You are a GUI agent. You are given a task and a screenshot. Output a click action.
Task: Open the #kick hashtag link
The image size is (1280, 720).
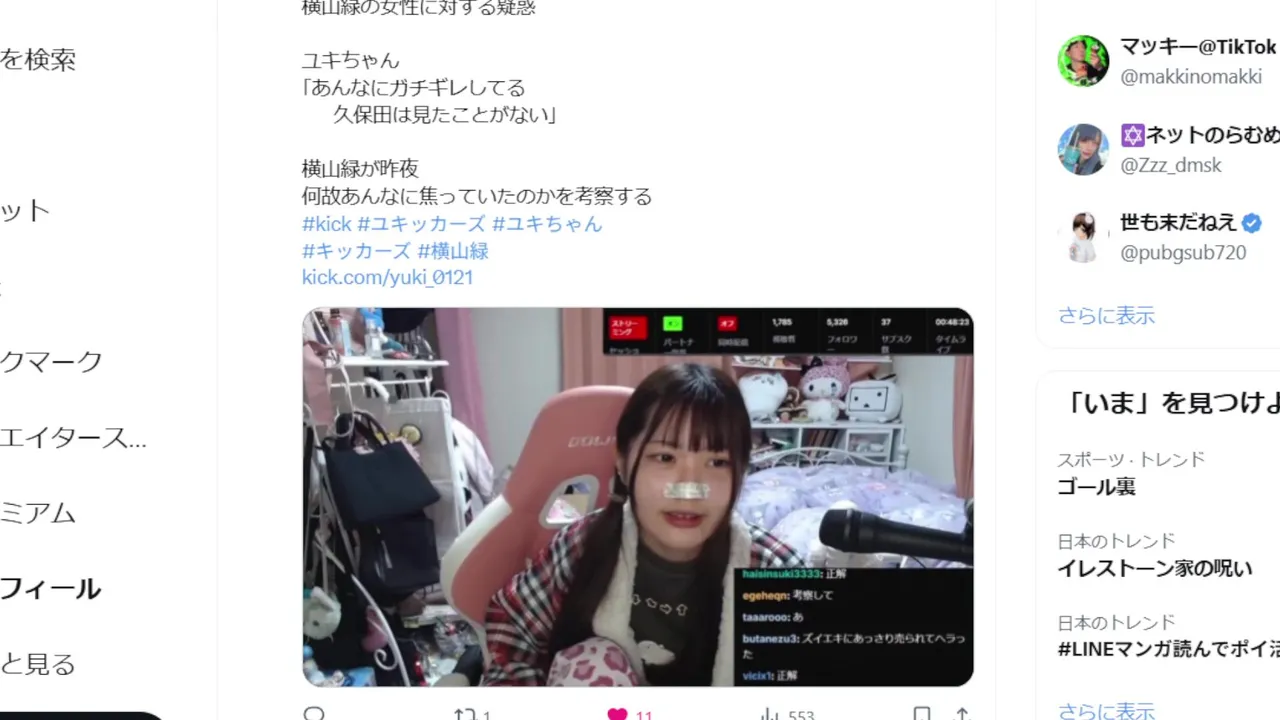tap(326, 224)
